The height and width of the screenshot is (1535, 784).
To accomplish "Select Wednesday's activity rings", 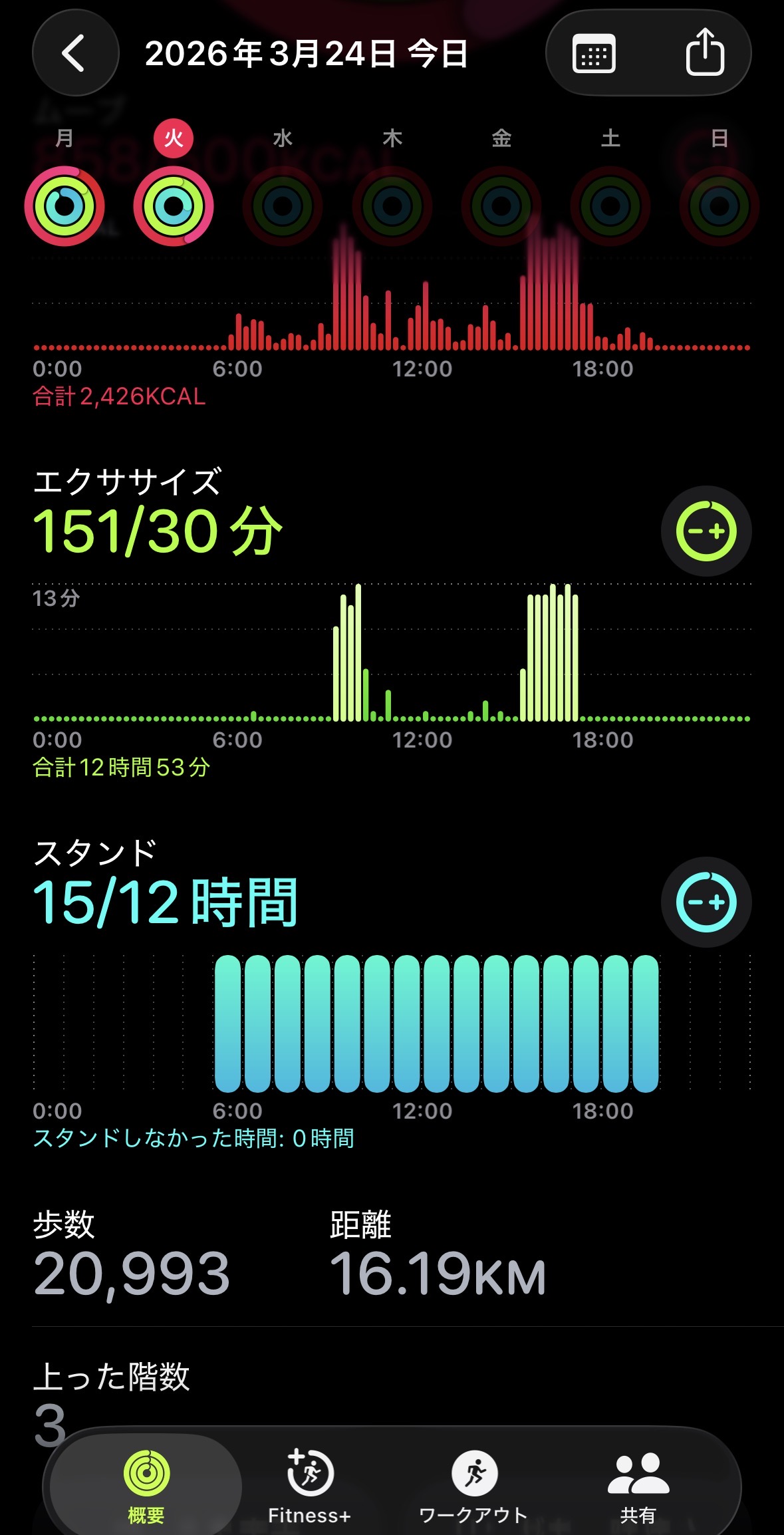I will [x=283, y=206].
